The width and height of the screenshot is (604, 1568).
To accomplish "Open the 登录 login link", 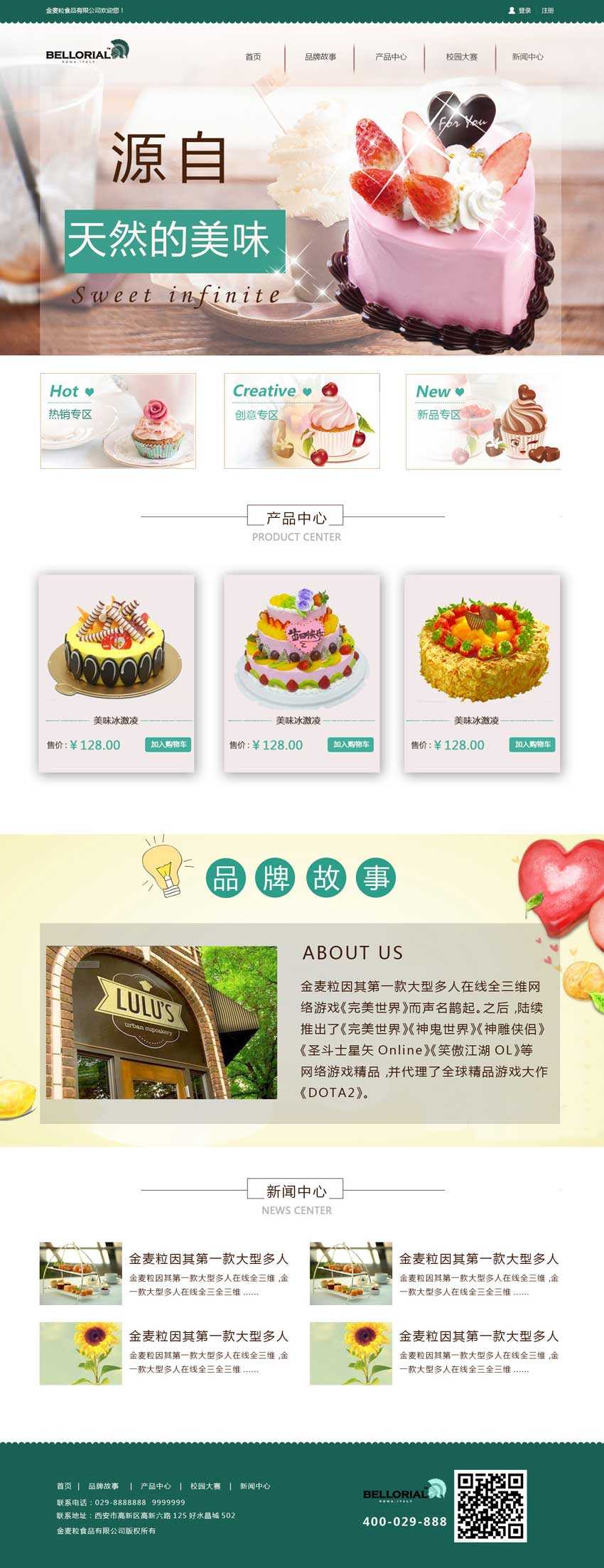I will point(524,11).
